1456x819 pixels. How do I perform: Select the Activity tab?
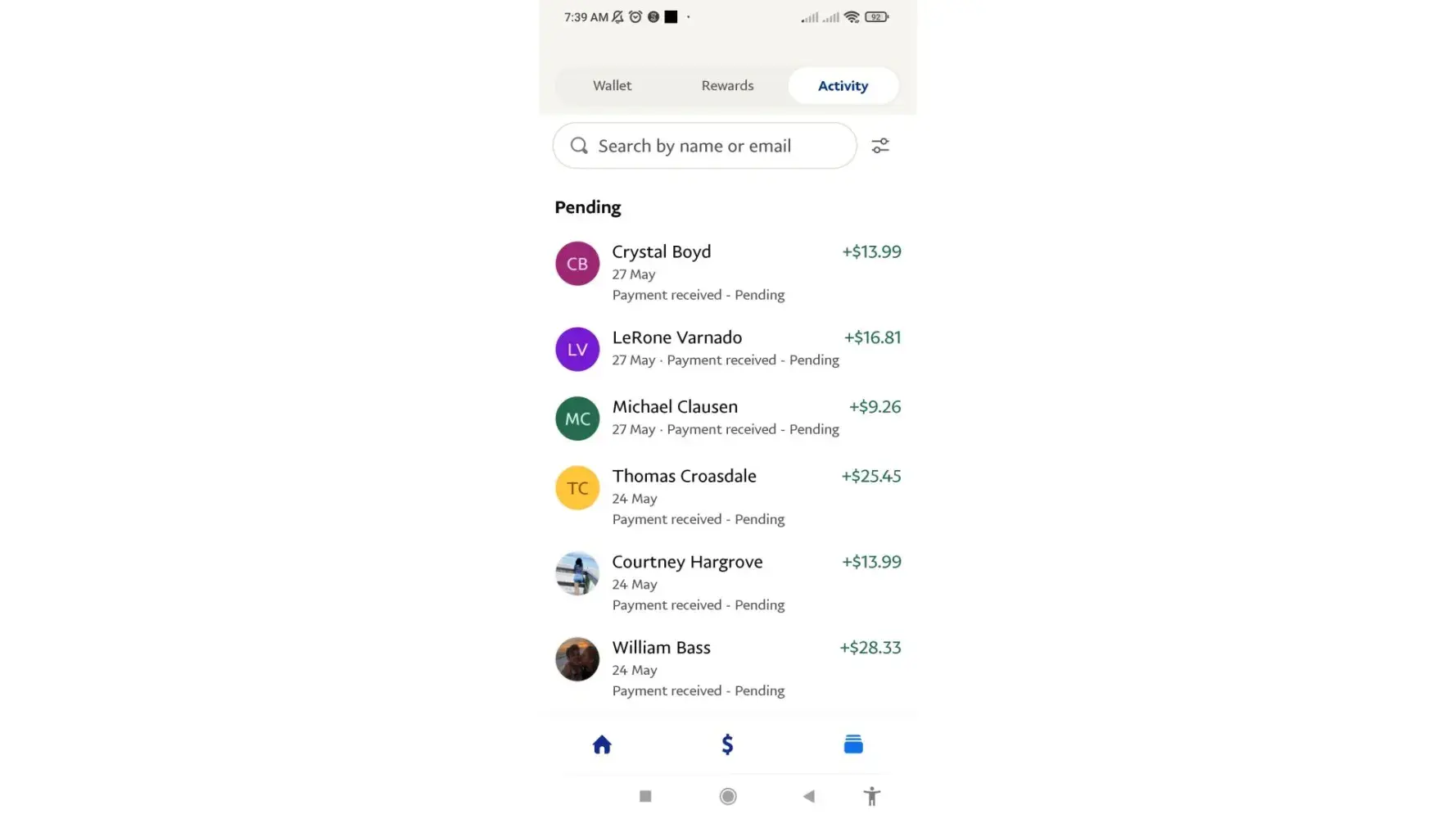[x=843, y=86]
